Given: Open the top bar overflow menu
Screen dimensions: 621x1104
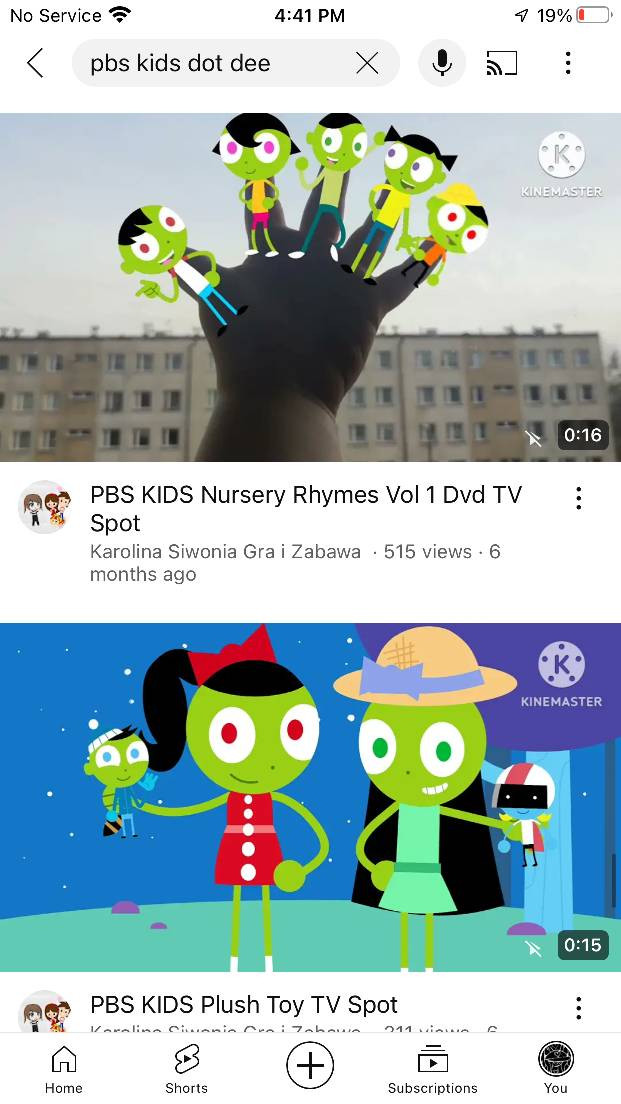Looking at the screenshot, I should [x=568, y=64].
